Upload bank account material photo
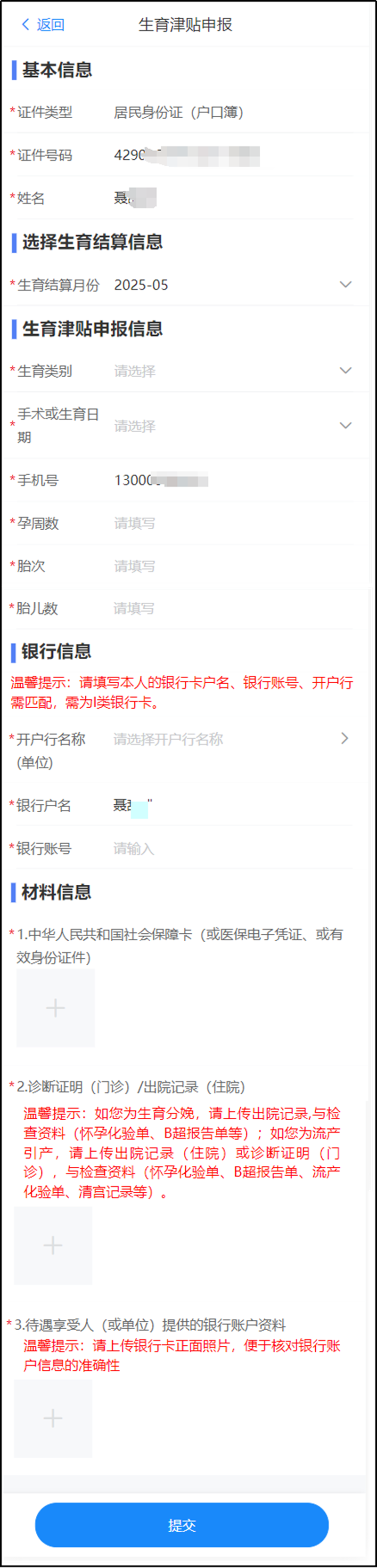 click(x=53, y=1418)
